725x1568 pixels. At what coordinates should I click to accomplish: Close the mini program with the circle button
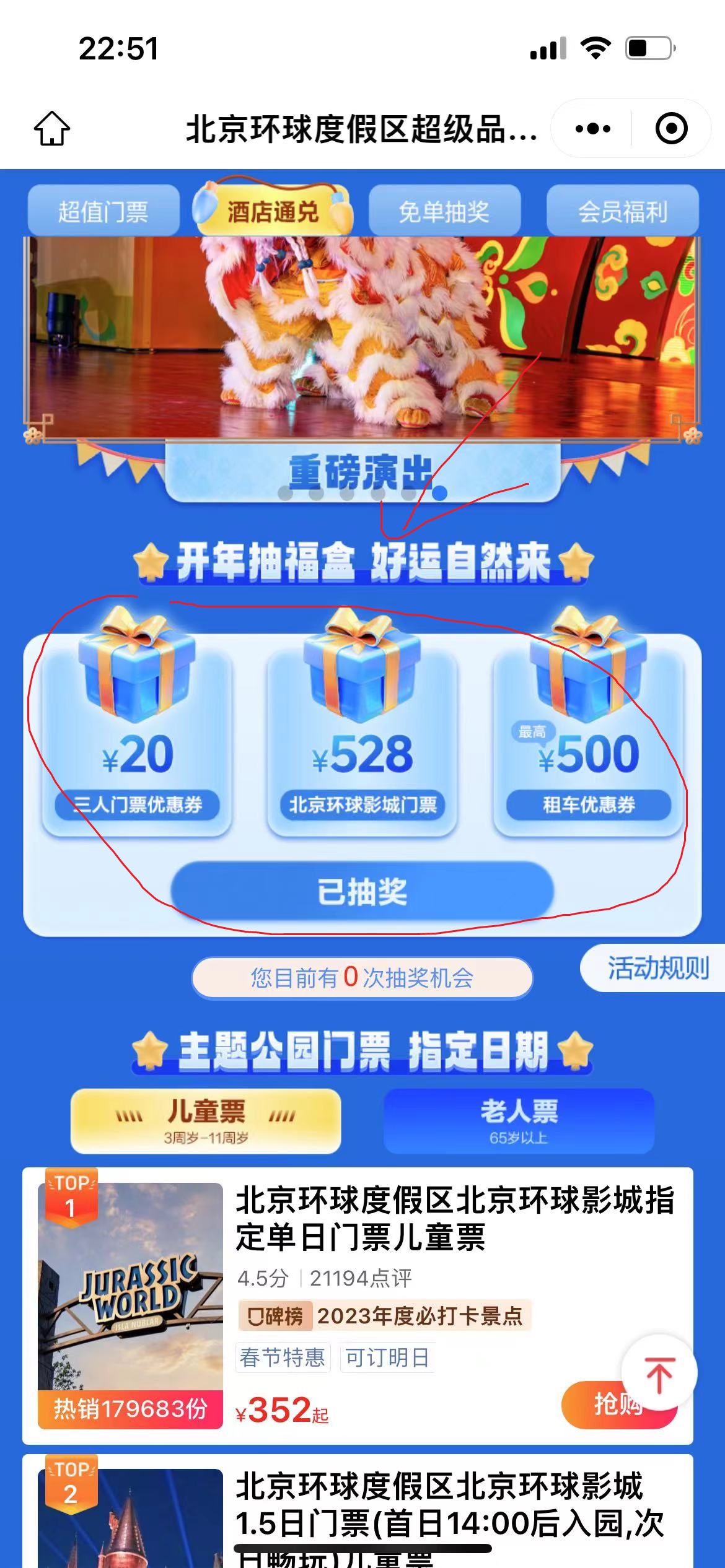tap(671, 129)
